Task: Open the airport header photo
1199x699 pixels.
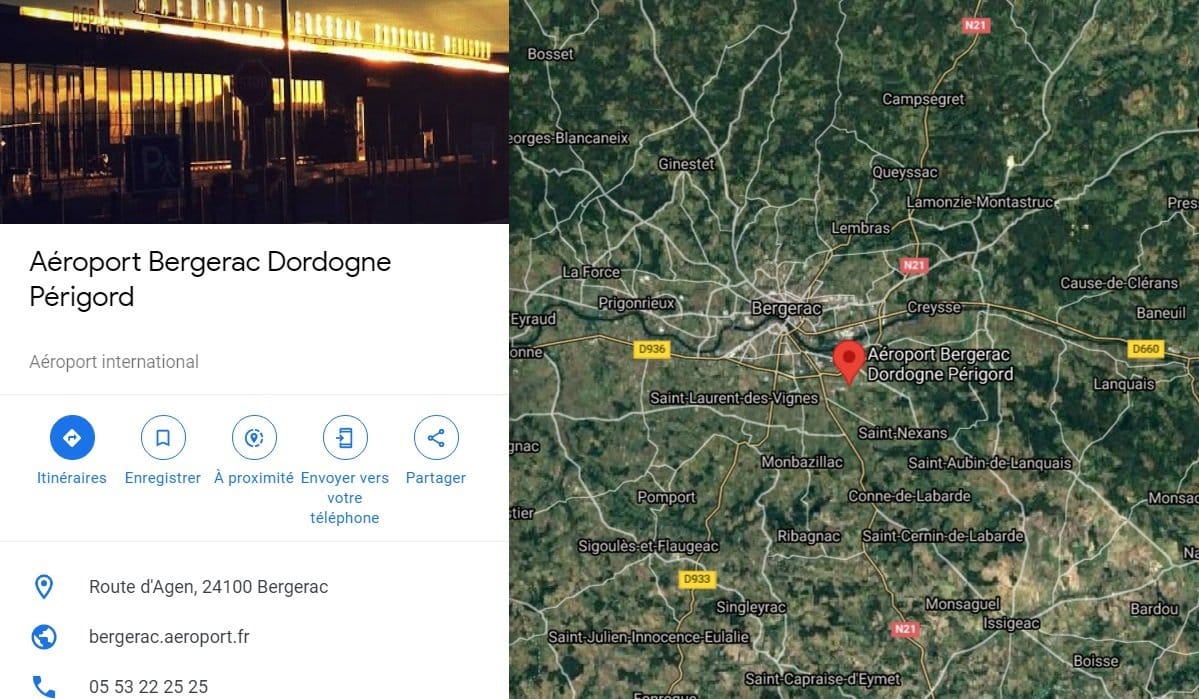Action: click(254, 112)
